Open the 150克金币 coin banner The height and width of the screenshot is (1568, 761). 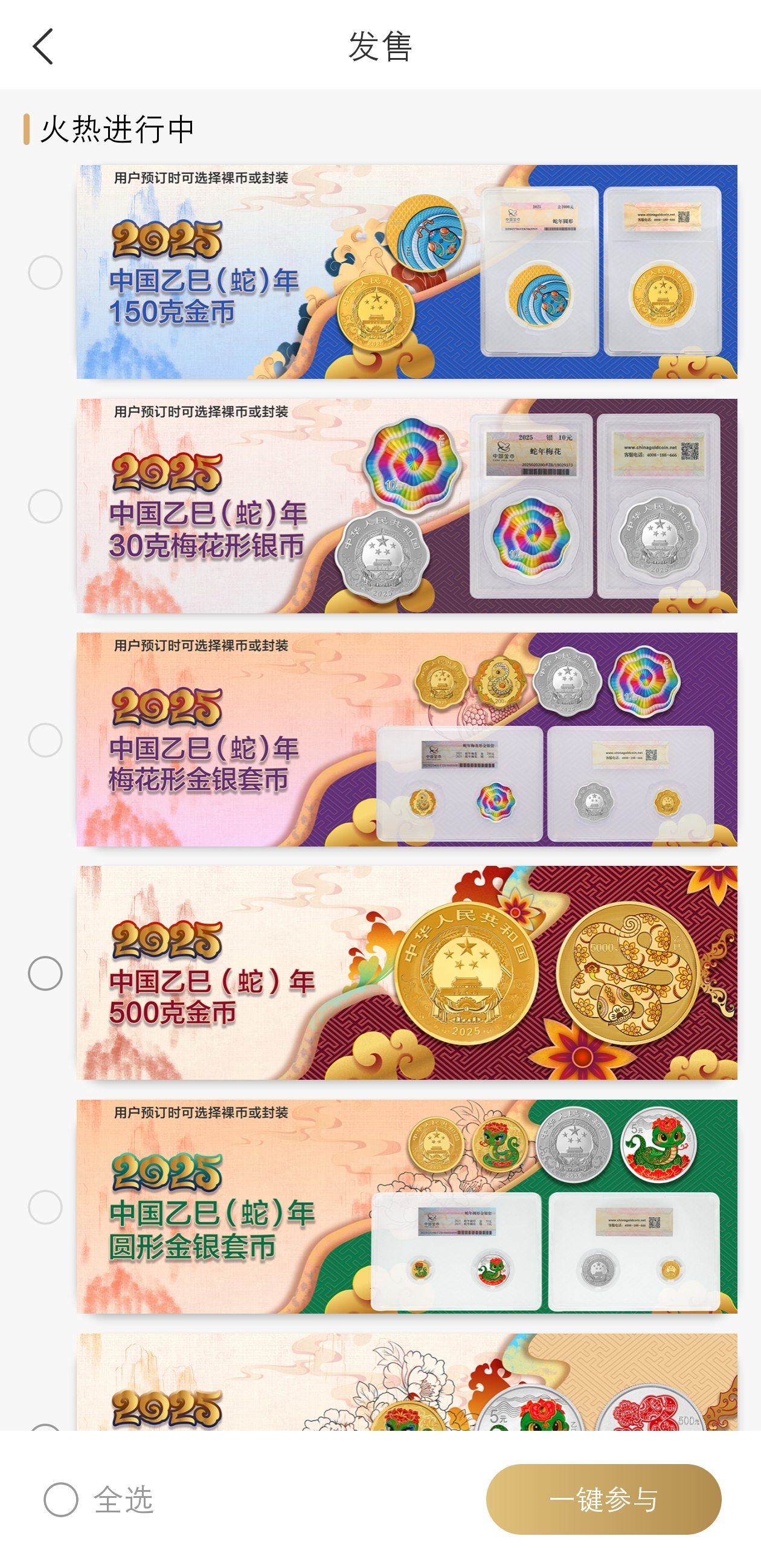pyautogui.click(x=406, y=272)
